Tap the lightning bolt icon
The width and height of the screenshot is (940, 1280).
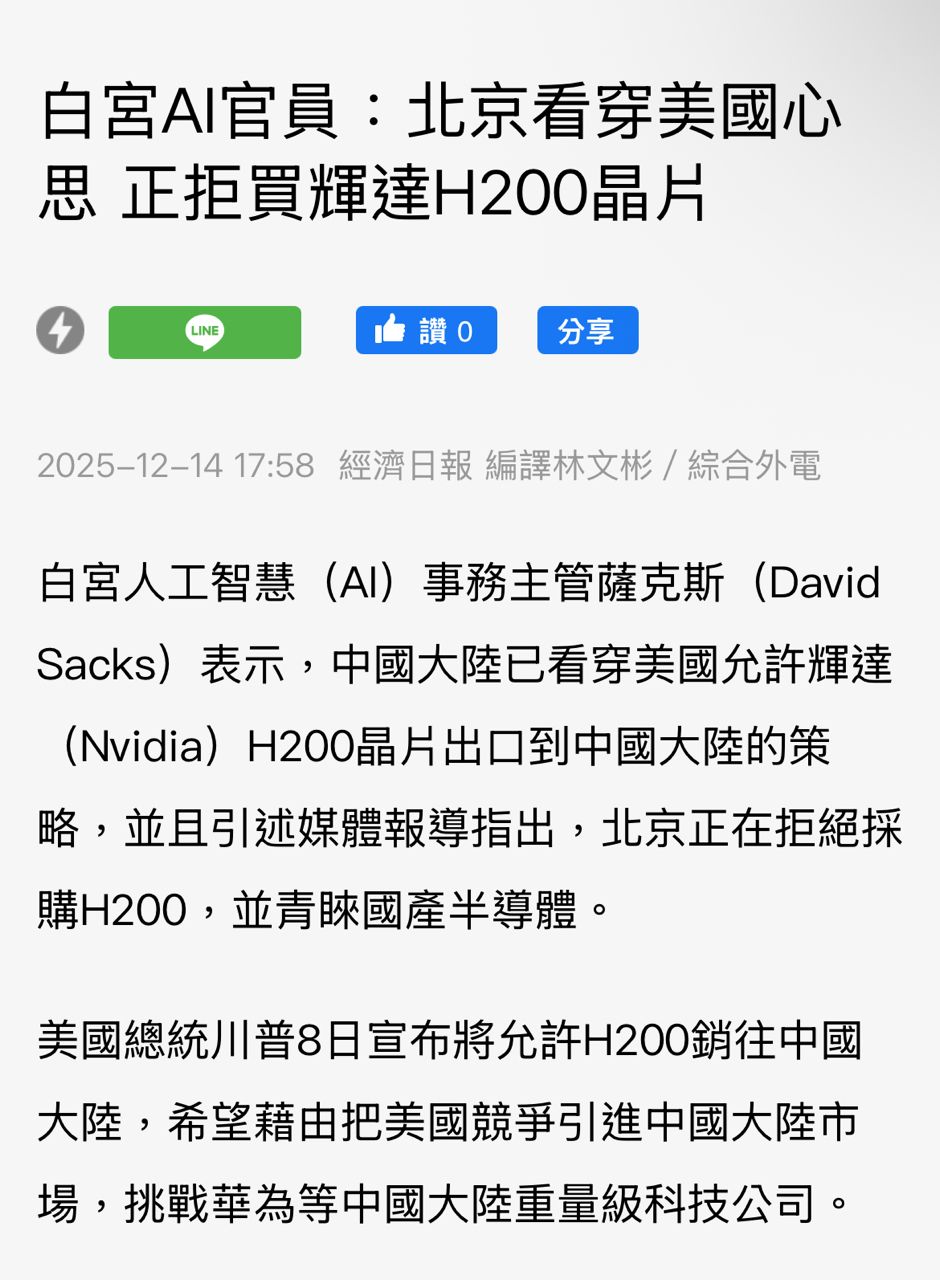coord(60,331)
